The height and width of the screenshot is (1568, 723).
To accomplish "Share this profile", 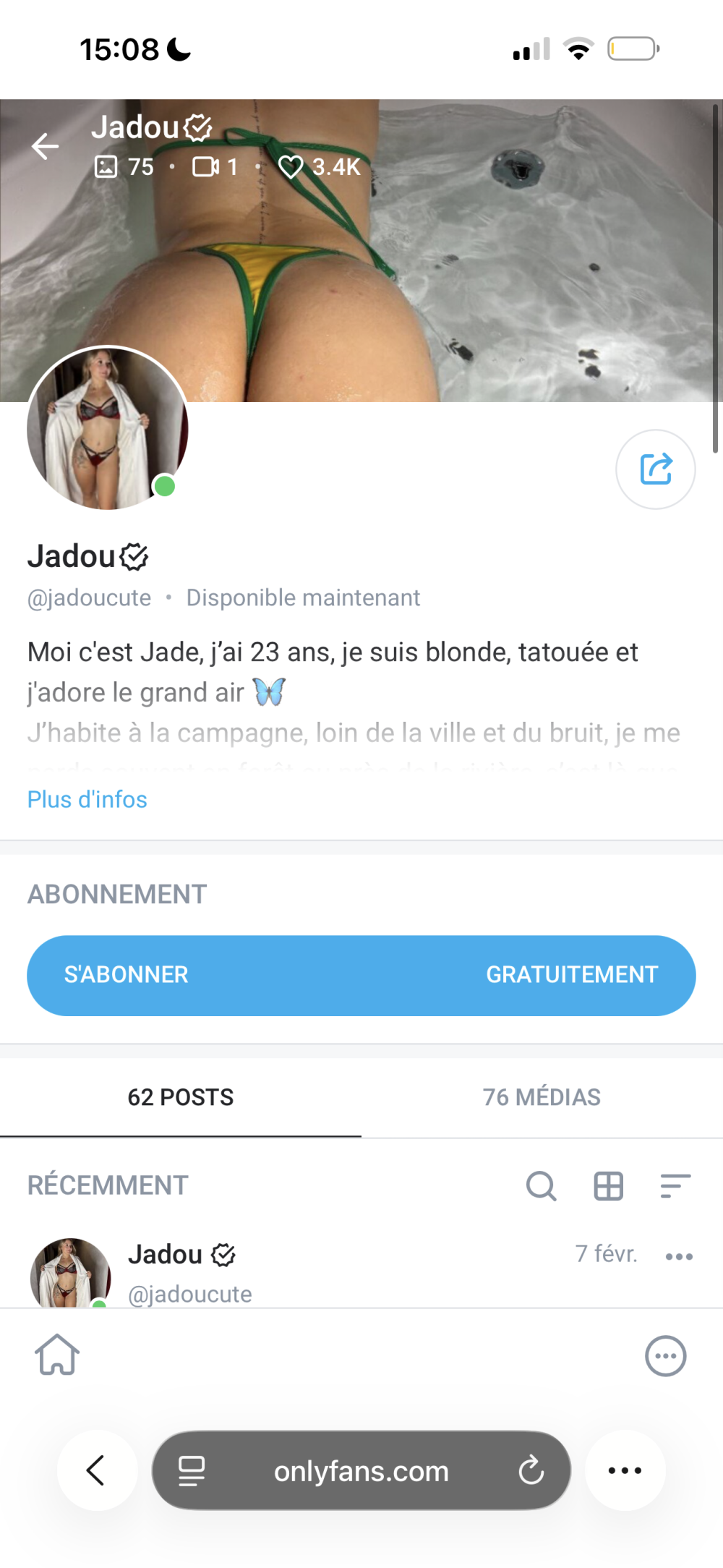I will (x=655, y=469).
